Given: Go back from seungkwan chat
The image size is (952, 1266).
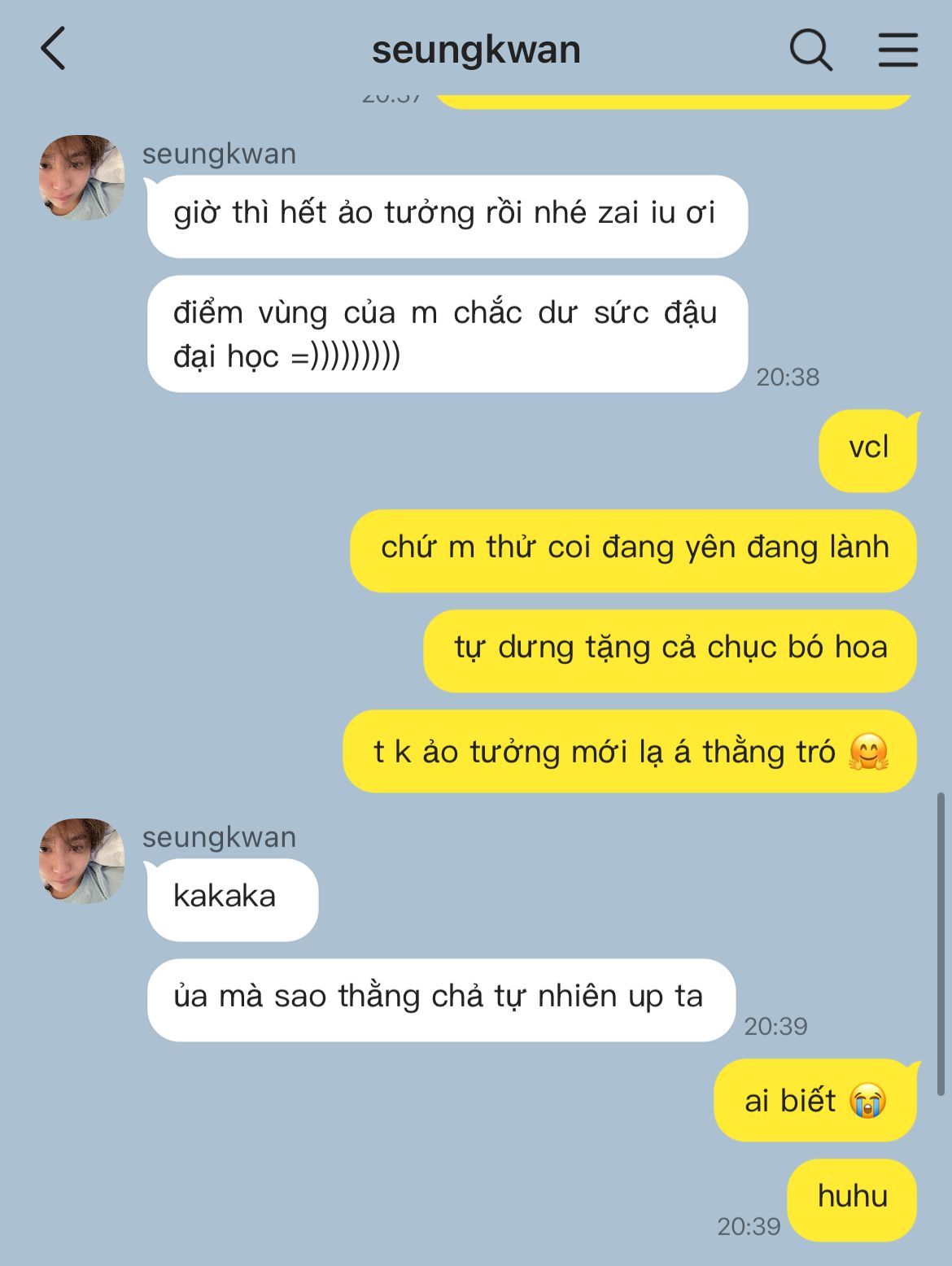Looking at the screenshot, I should [x=54, y=49].
